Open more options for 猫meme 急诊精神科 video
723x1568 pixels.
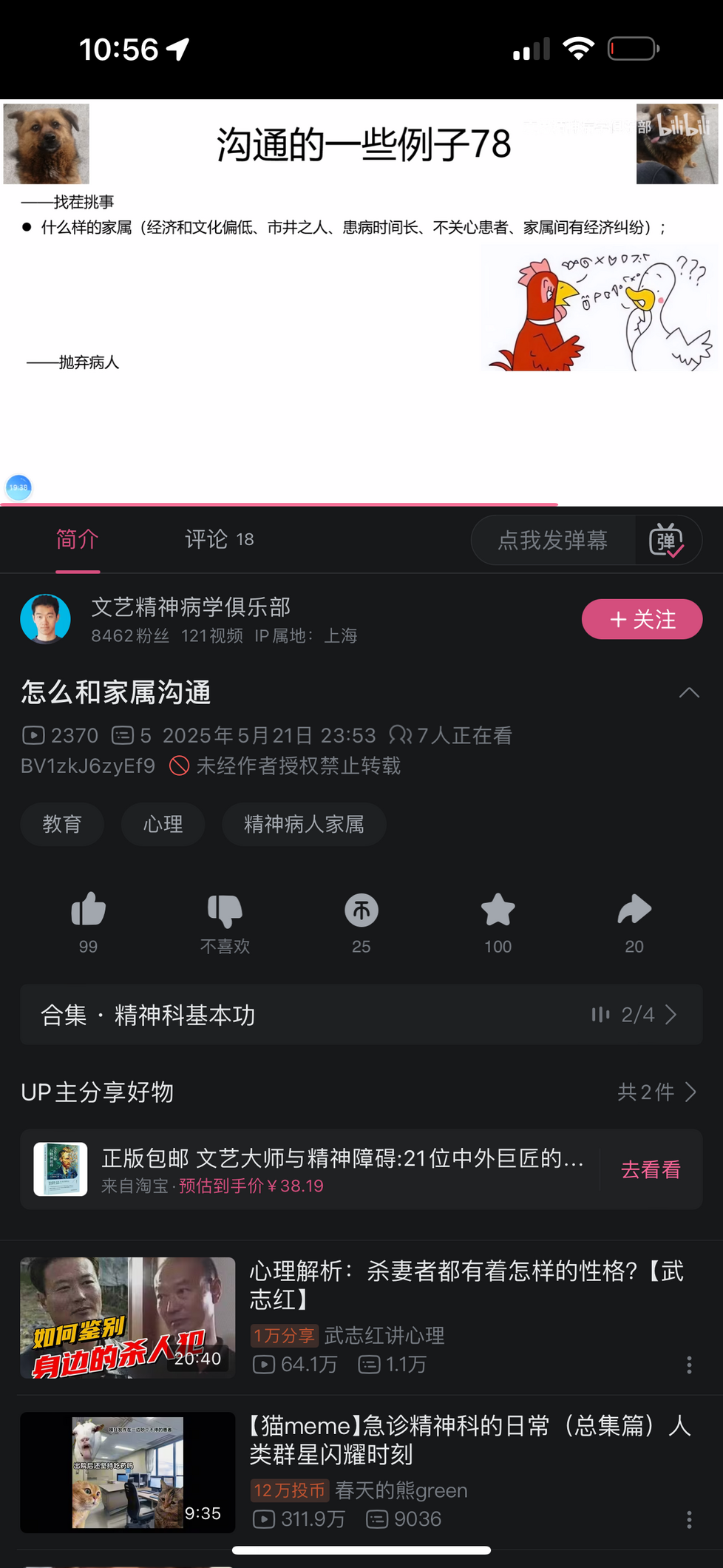click(x=689, y=1520)
